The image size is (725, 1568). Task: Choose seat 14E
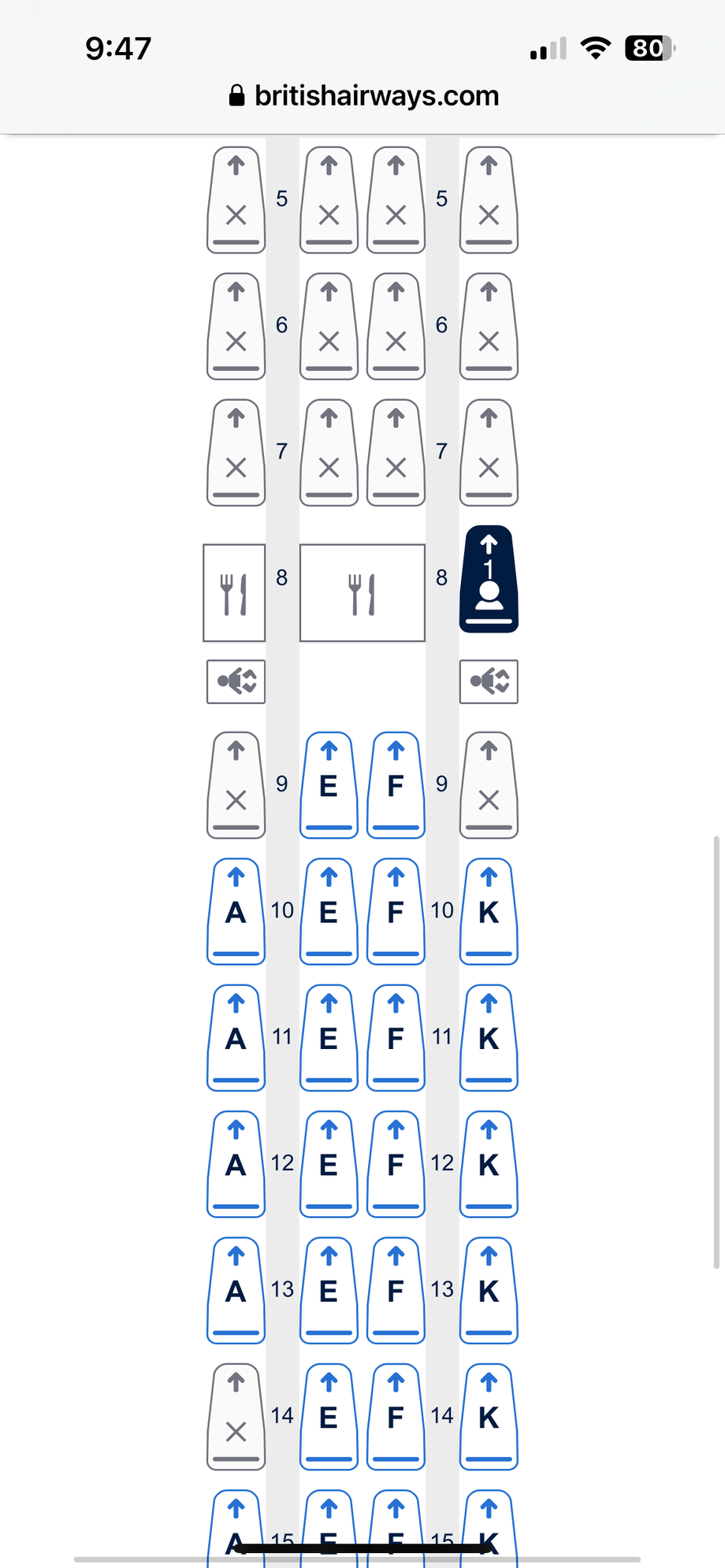coord(329,1417)
